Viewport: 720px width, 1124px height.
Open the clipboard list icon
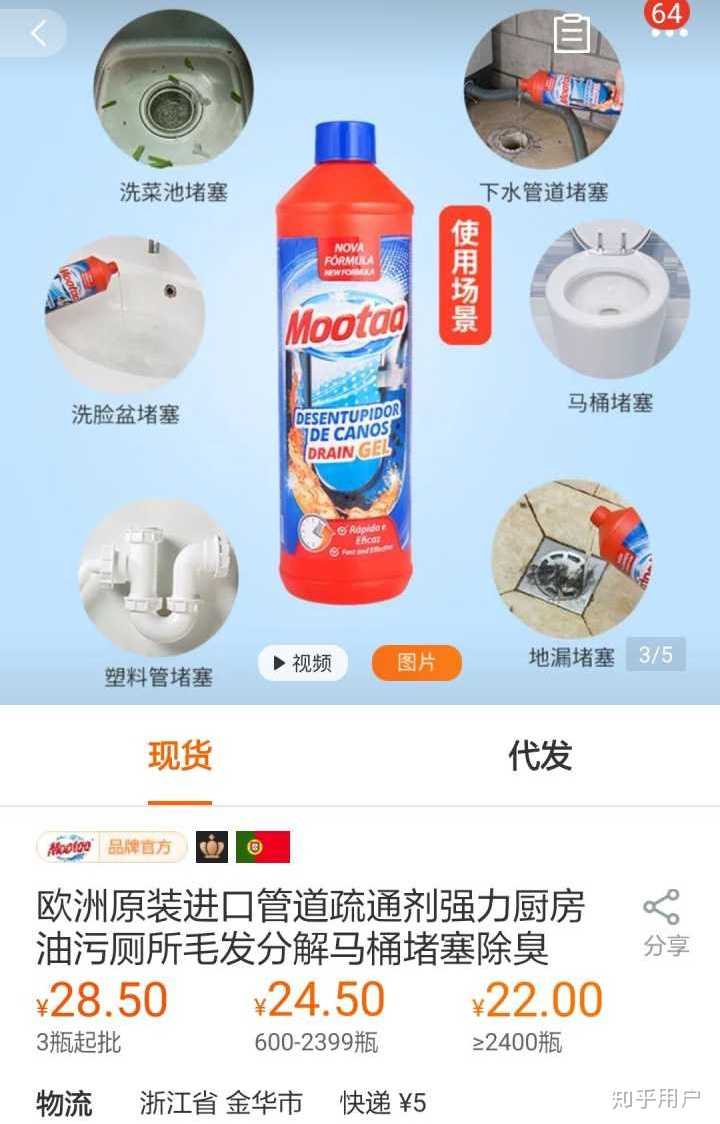(572, 33)
